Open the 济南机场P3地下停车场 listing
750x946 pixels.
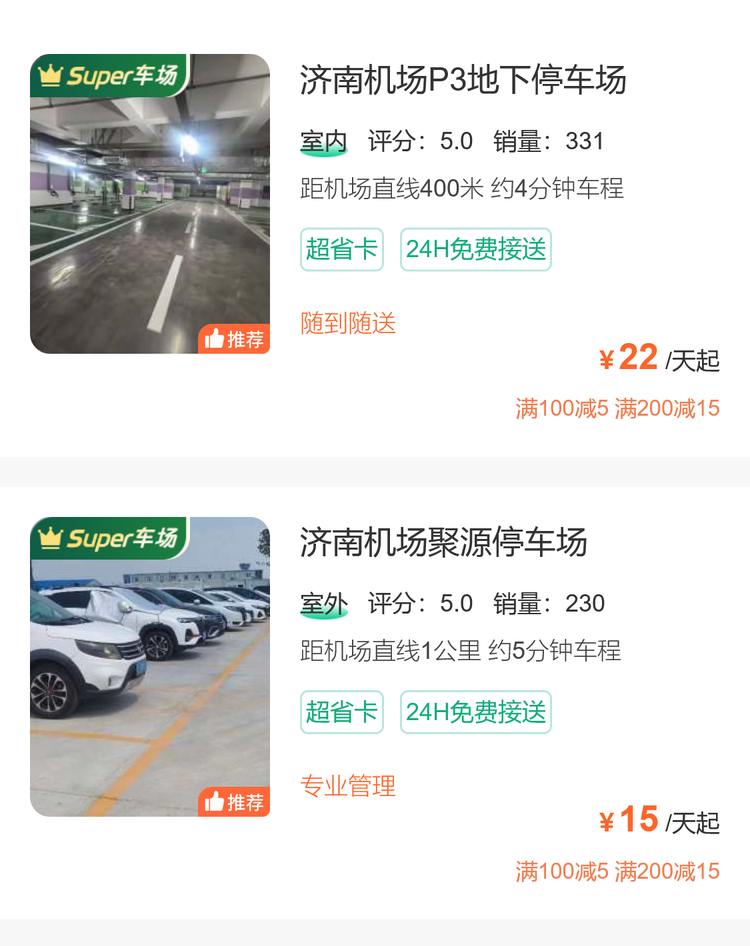coord(463,80)
